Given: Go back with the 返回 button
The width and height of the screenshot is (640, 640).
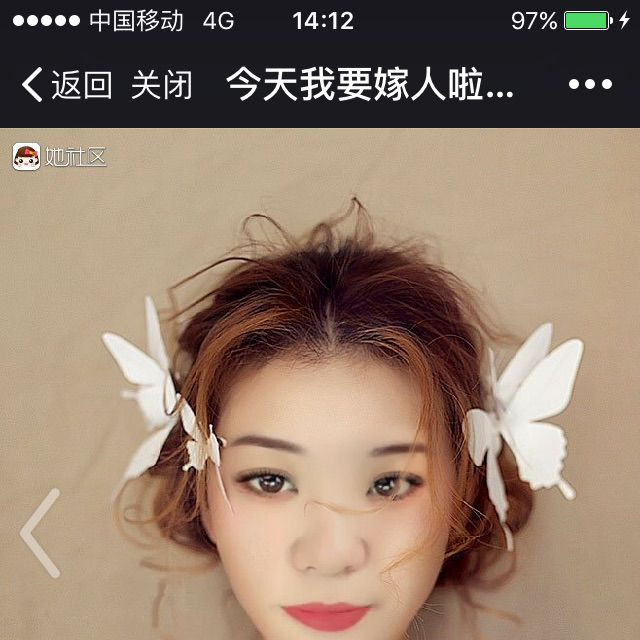Looking at the screenshot, I should click(67, 86).
